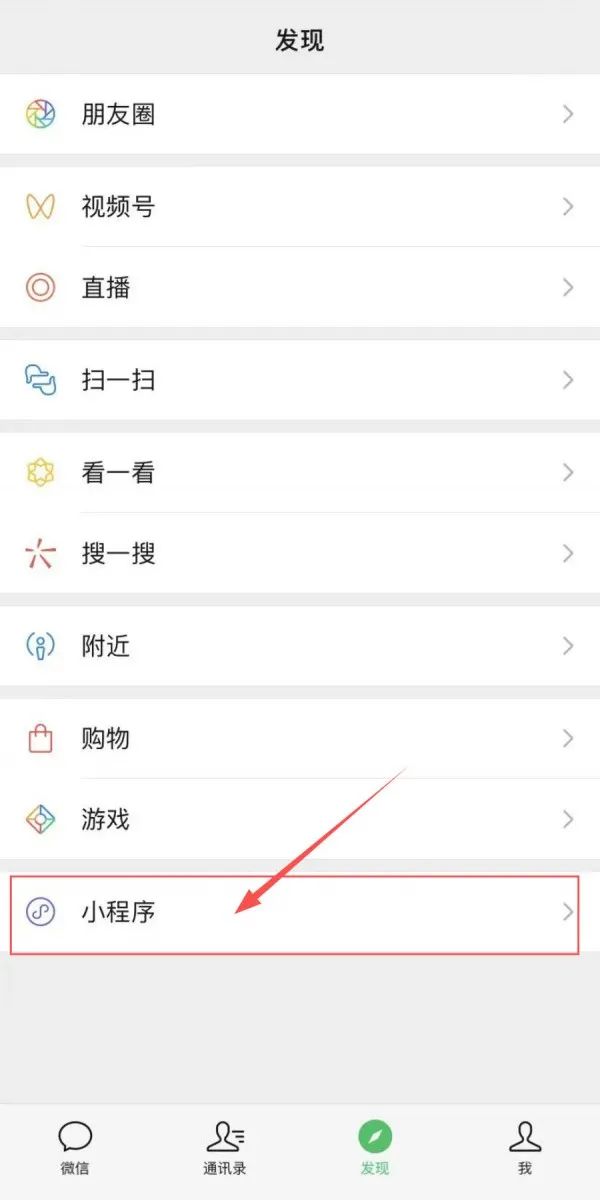The image size is (600, 1200).
Task: Open 朋友圈 Moments
Action: [x=300, y=114]
